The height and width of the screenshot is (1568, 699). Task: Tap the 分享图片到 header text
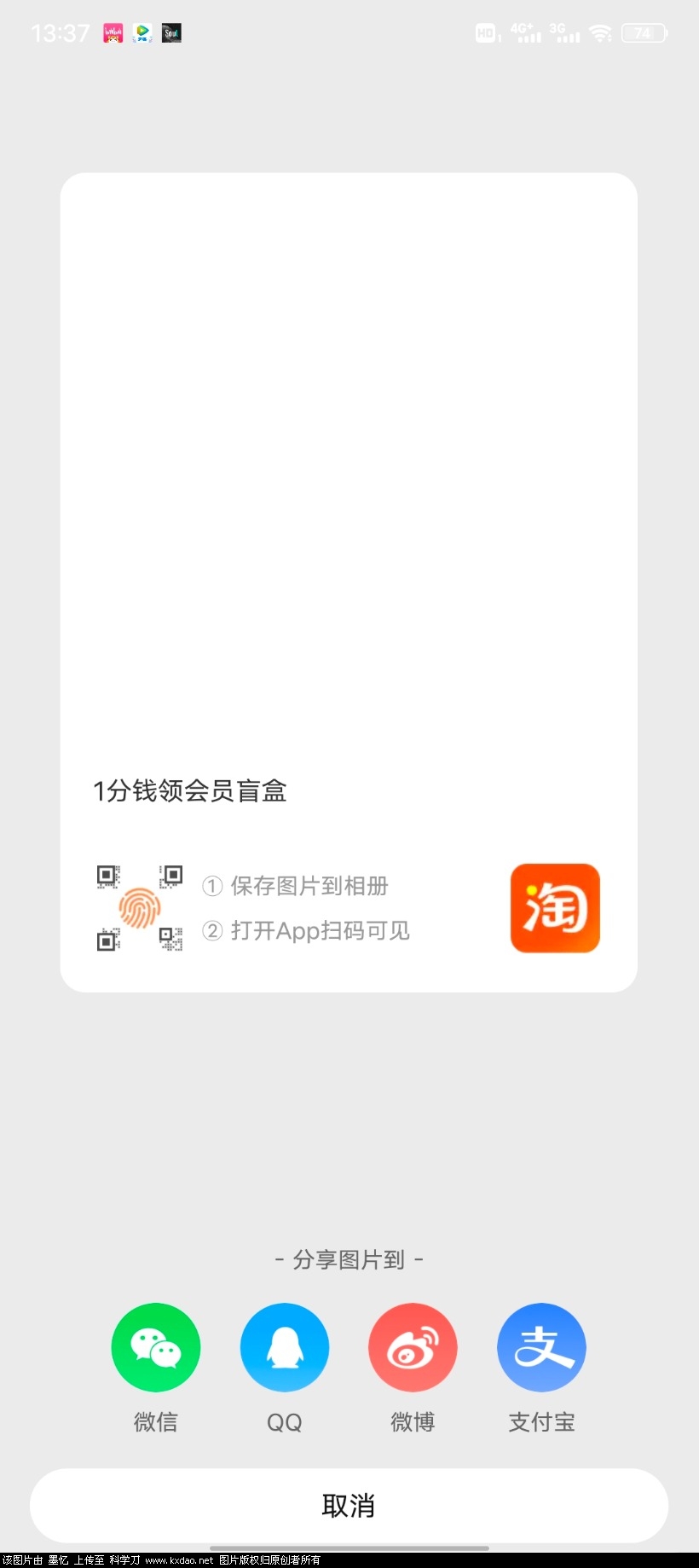349,1258
